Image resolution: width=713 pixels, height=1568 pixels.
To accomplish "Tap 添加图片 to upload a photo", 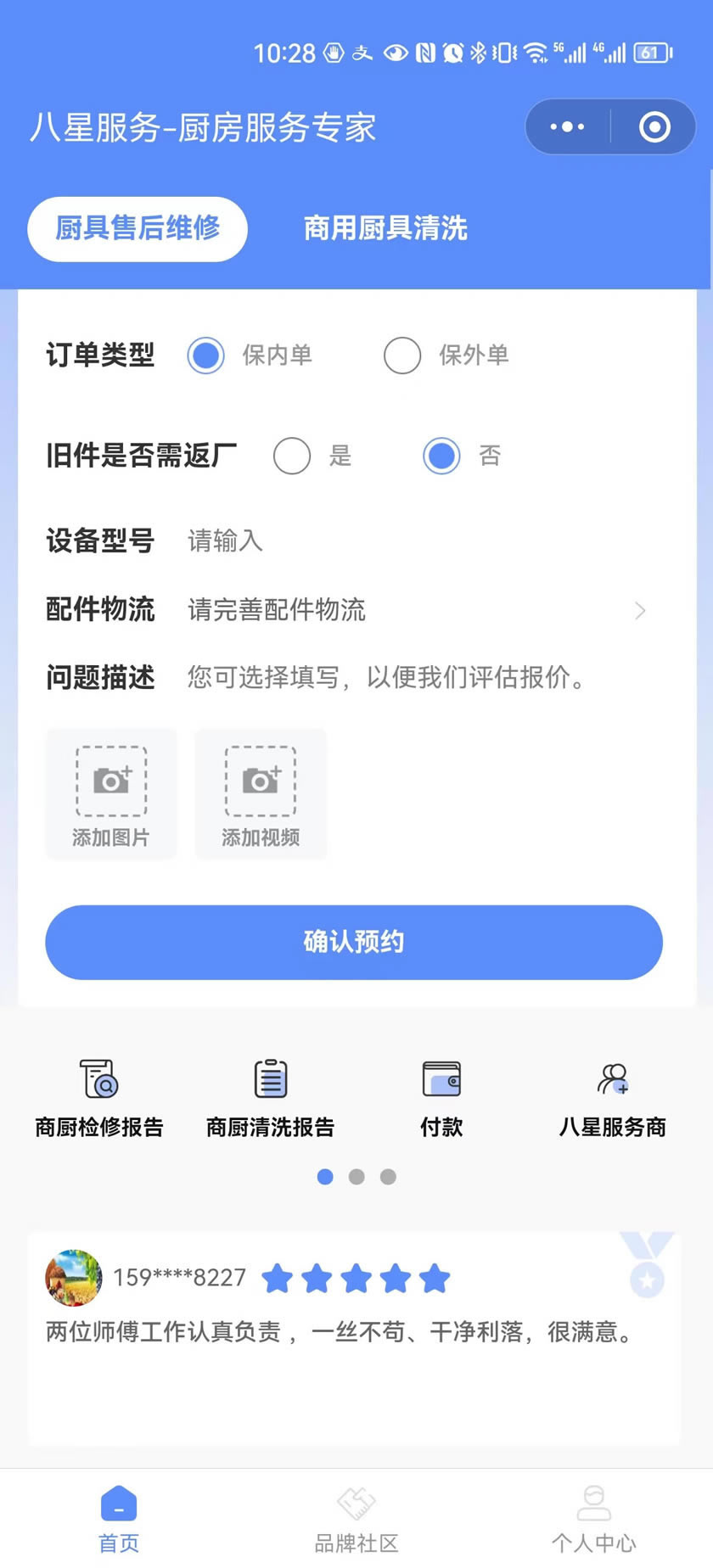I will [x=111, y=794].
